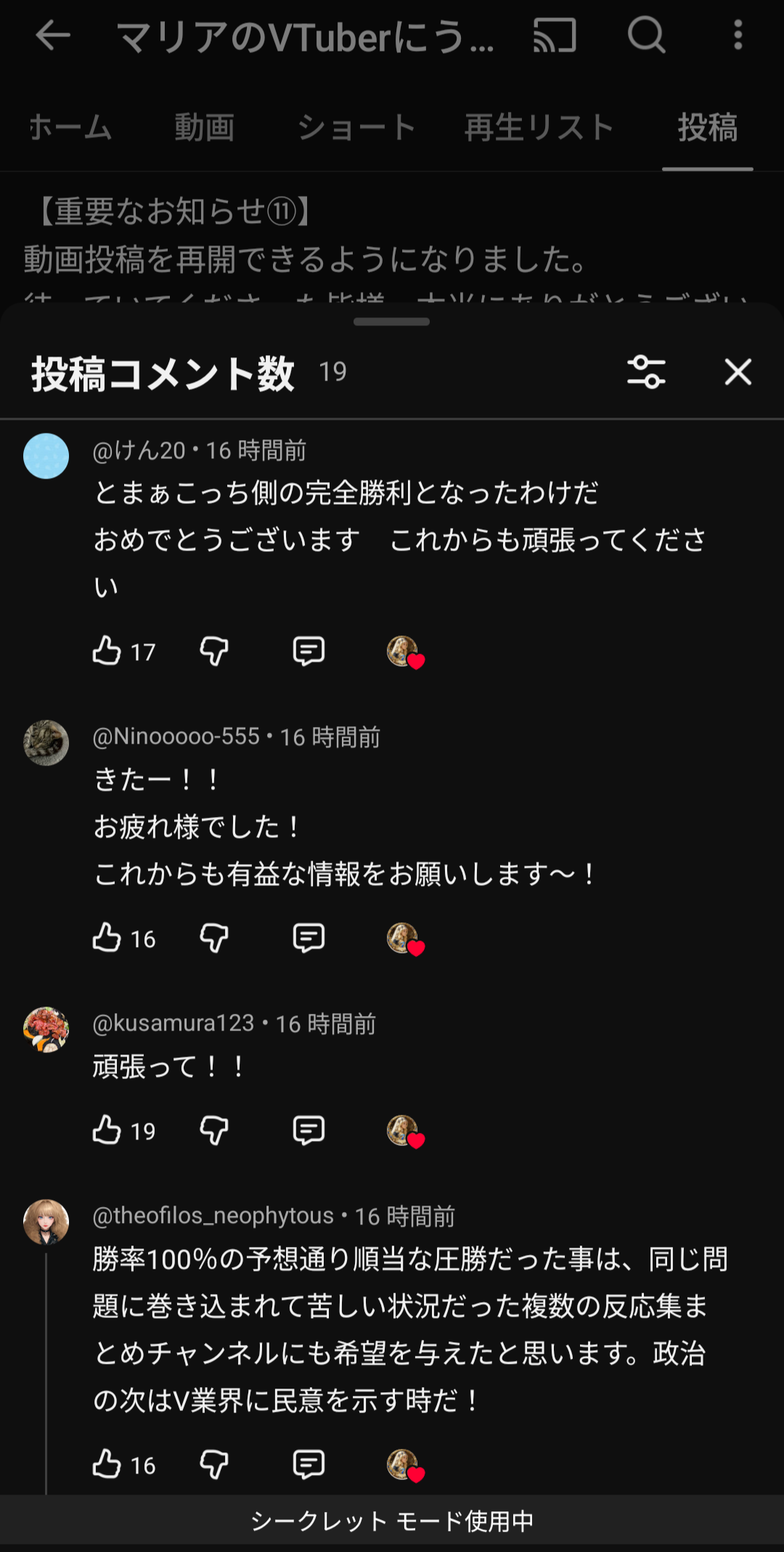Reply to @theofilos_neophytous's comment

[309, 1464]
